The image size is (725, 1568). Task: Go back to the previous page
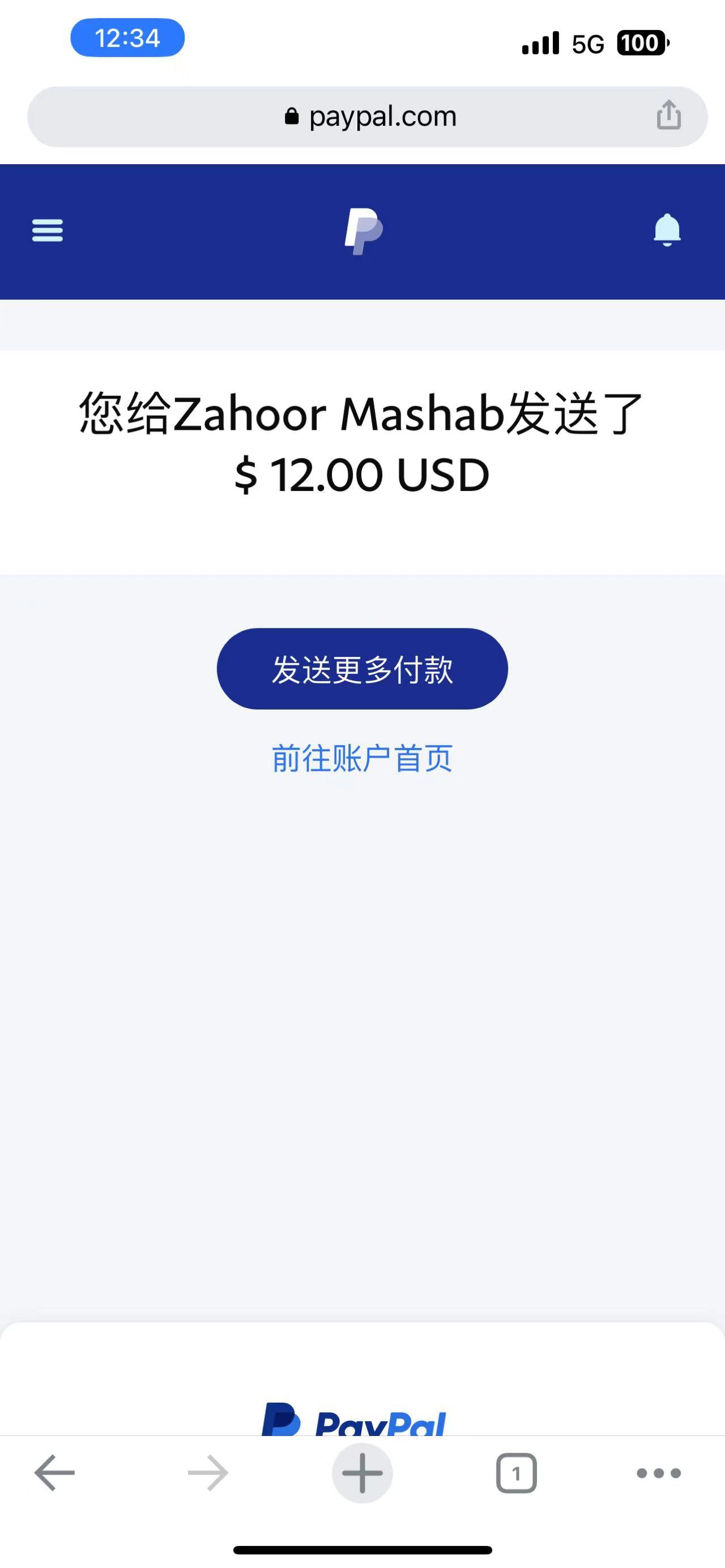click(54, 1473)
